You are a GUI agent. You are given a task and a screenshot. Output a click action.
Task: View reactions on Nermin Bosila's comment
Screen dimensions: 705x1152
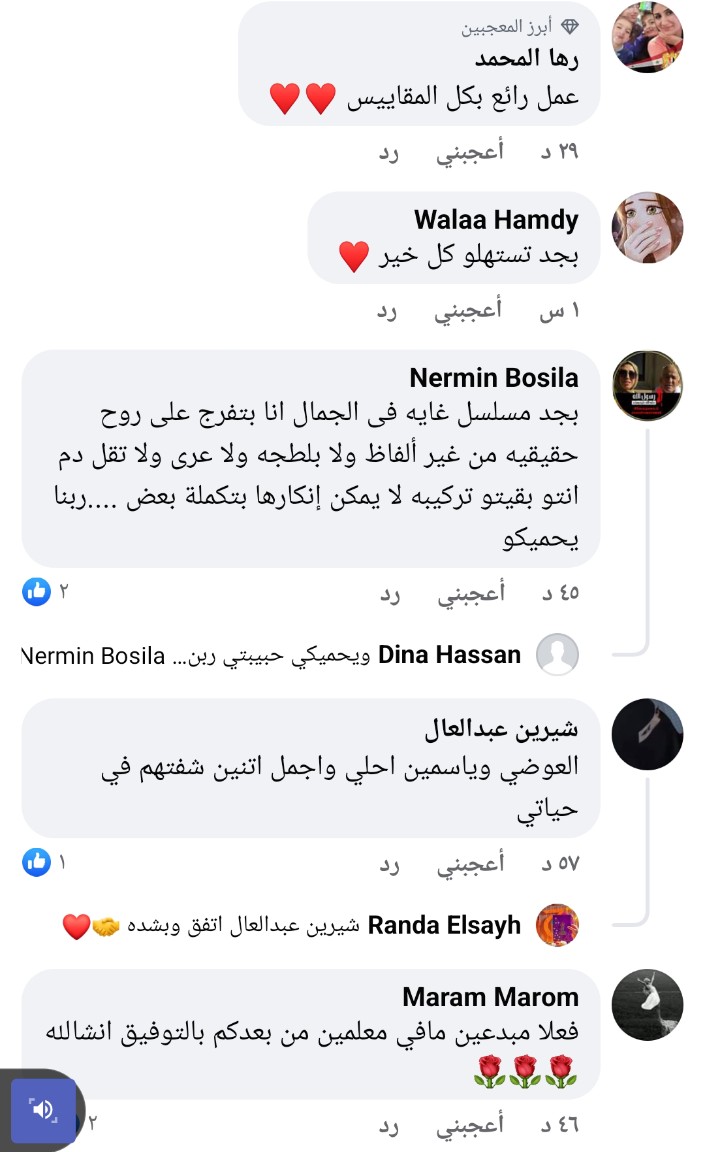click(43, 592)
